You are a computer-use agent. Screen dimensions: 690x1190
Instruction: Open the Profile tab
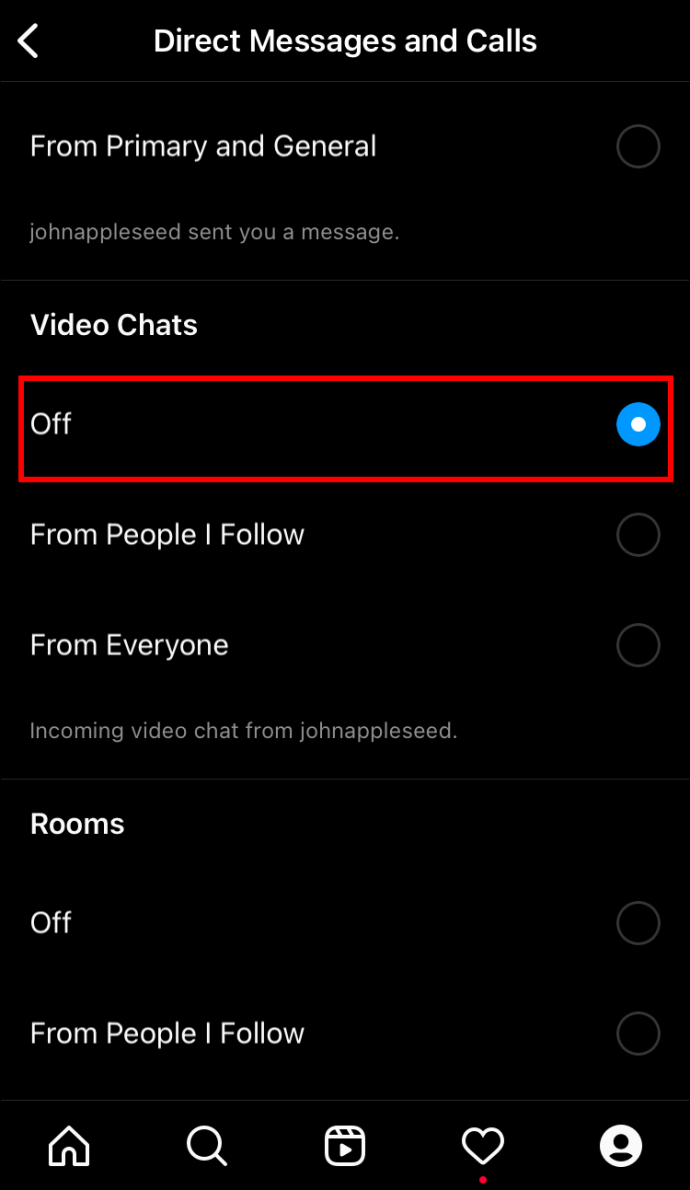pos(621,1145)
